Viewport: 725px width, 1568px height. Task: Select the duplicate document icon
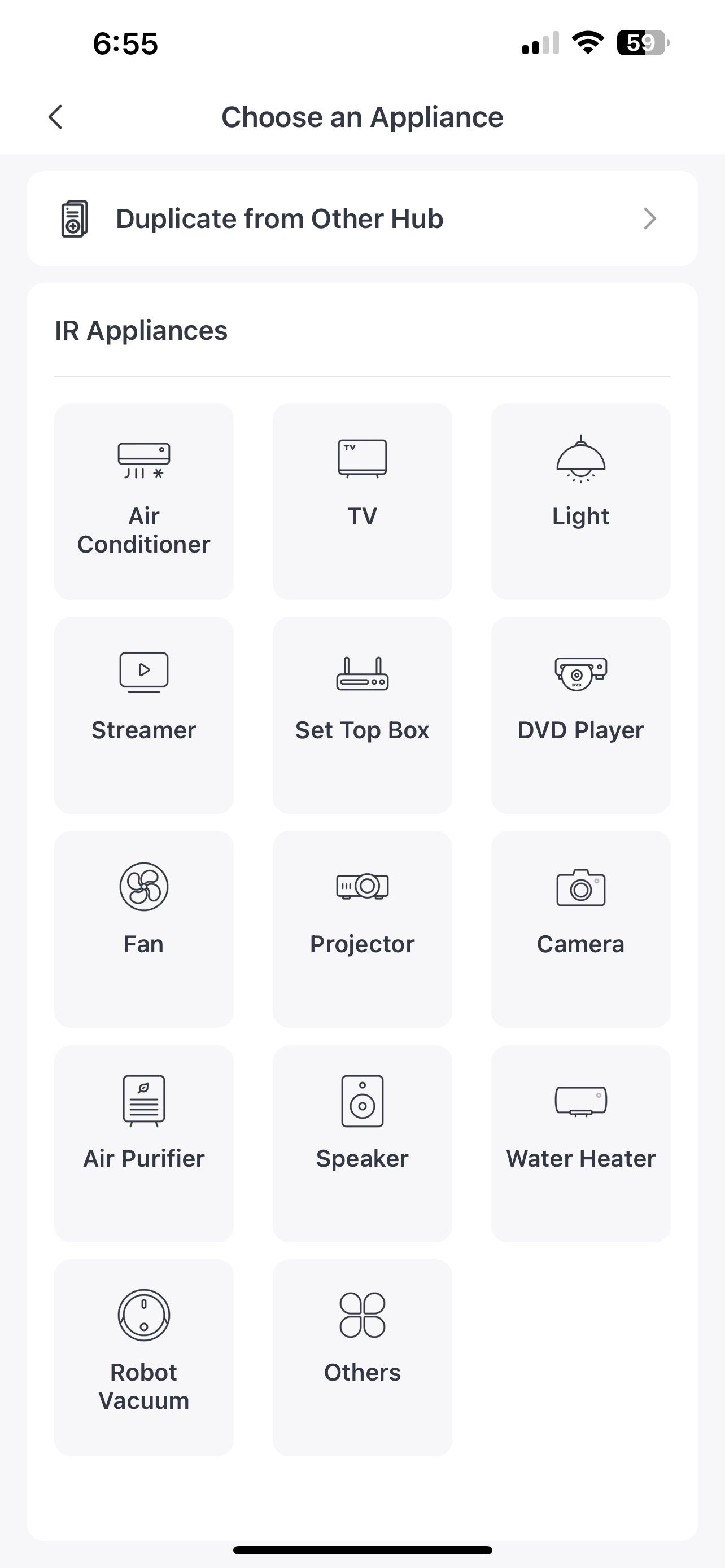pyautogui.click(x=73, y=218)
